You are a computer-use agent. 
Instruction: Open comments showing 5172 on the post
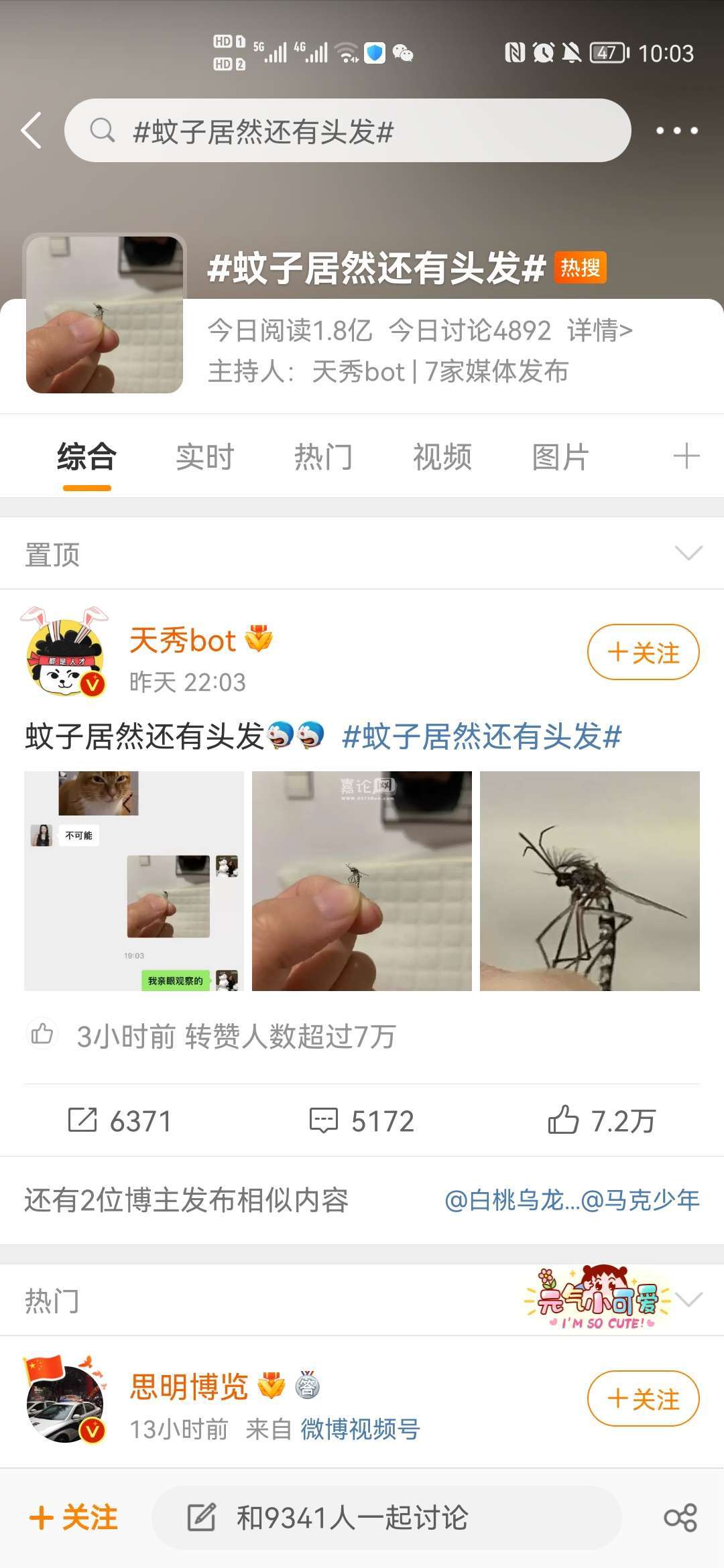coord(362,1120)
